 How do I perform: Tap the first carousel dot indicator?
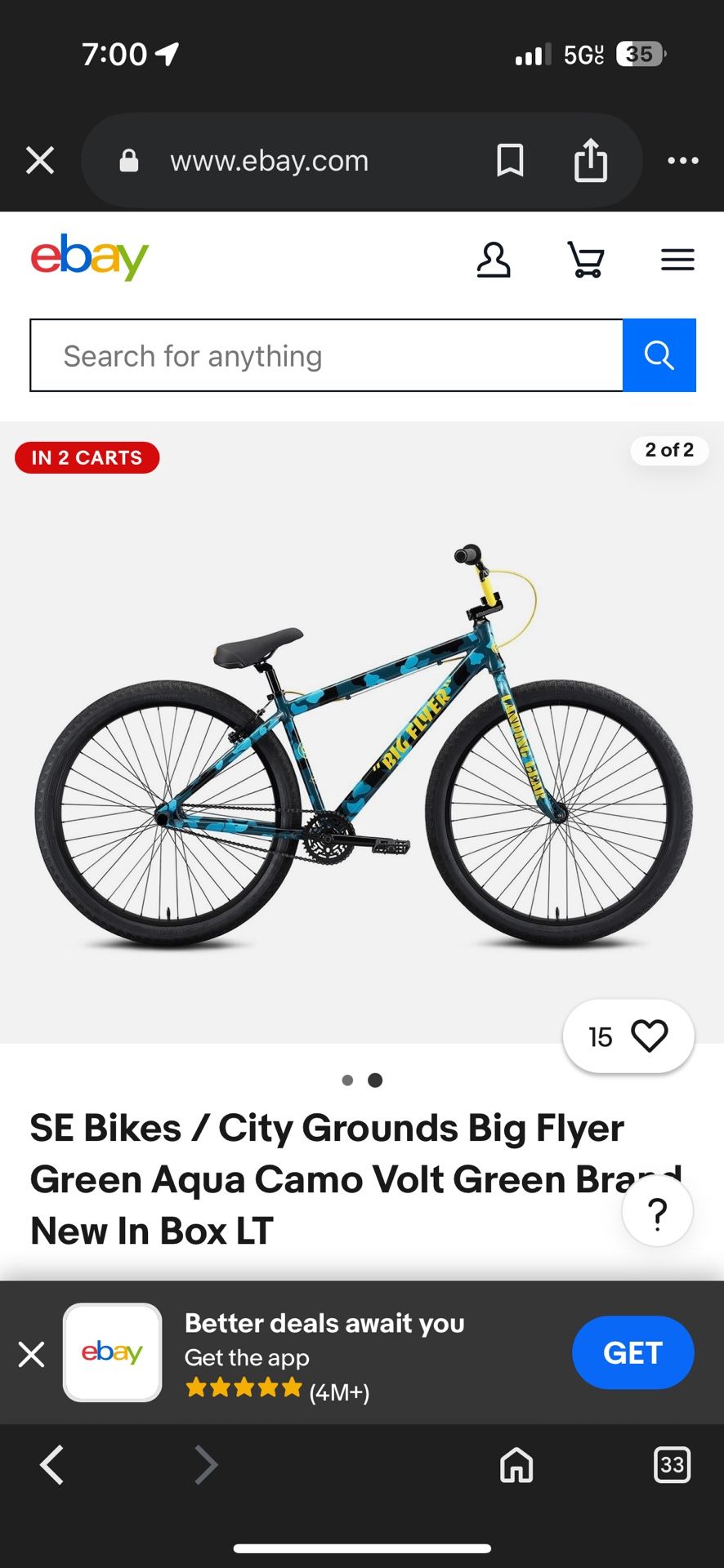pos(347,1080)
